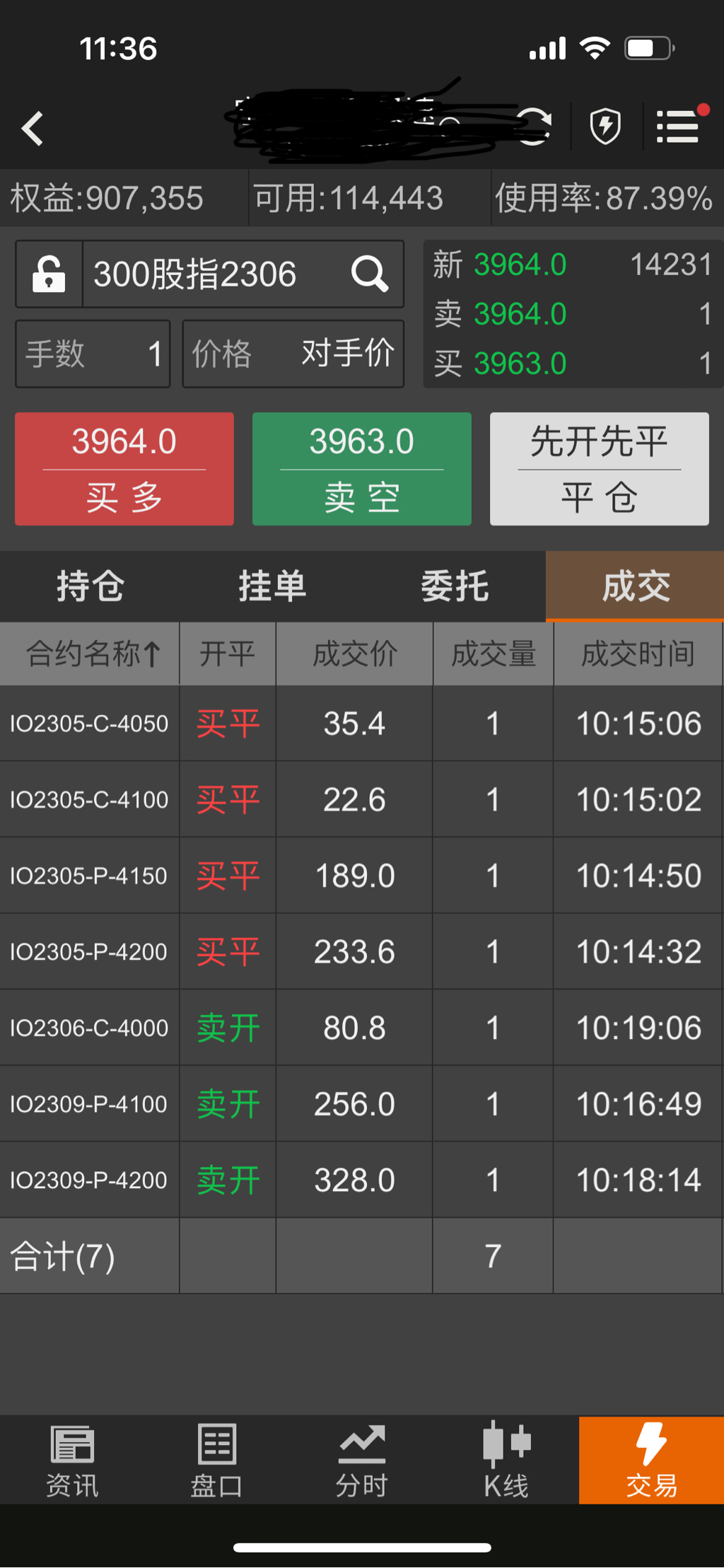Open the list menu with red dot
This screenshot has width=724, height=1568.
coord(679,126)
